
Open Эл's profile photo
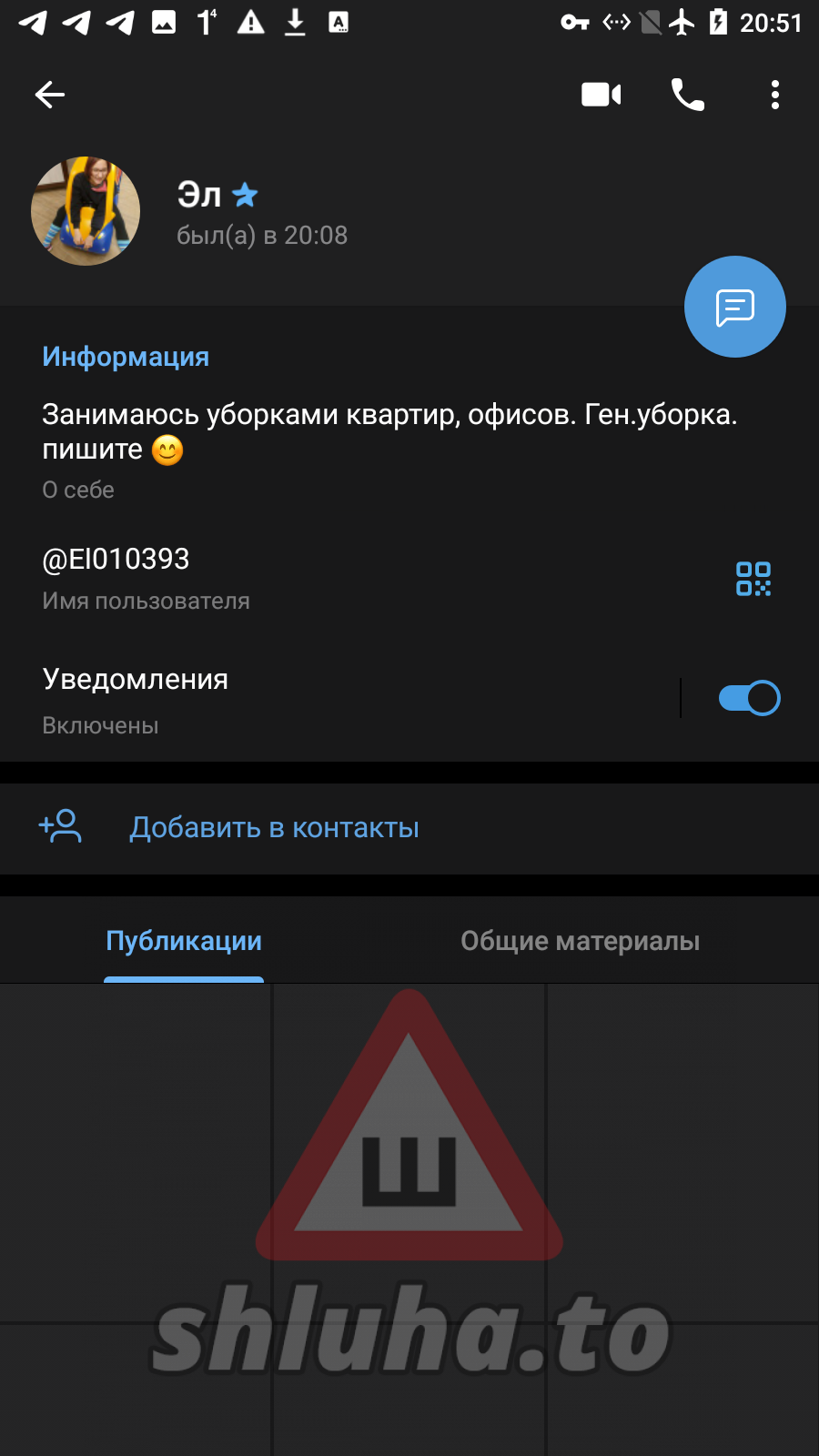pyautogui.click(x=86, y=211)
